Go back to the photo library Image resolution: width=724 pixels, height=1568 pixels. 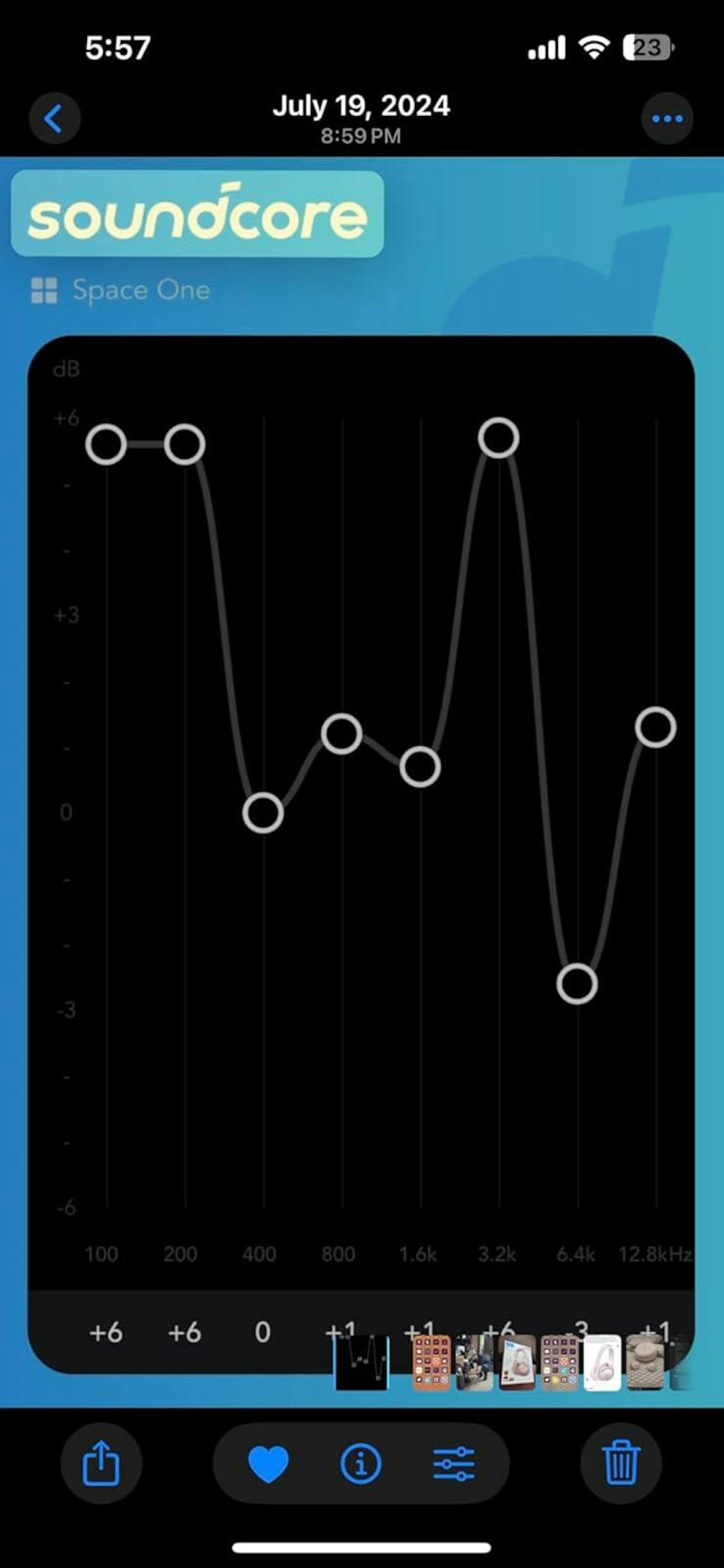coord(54,118)
